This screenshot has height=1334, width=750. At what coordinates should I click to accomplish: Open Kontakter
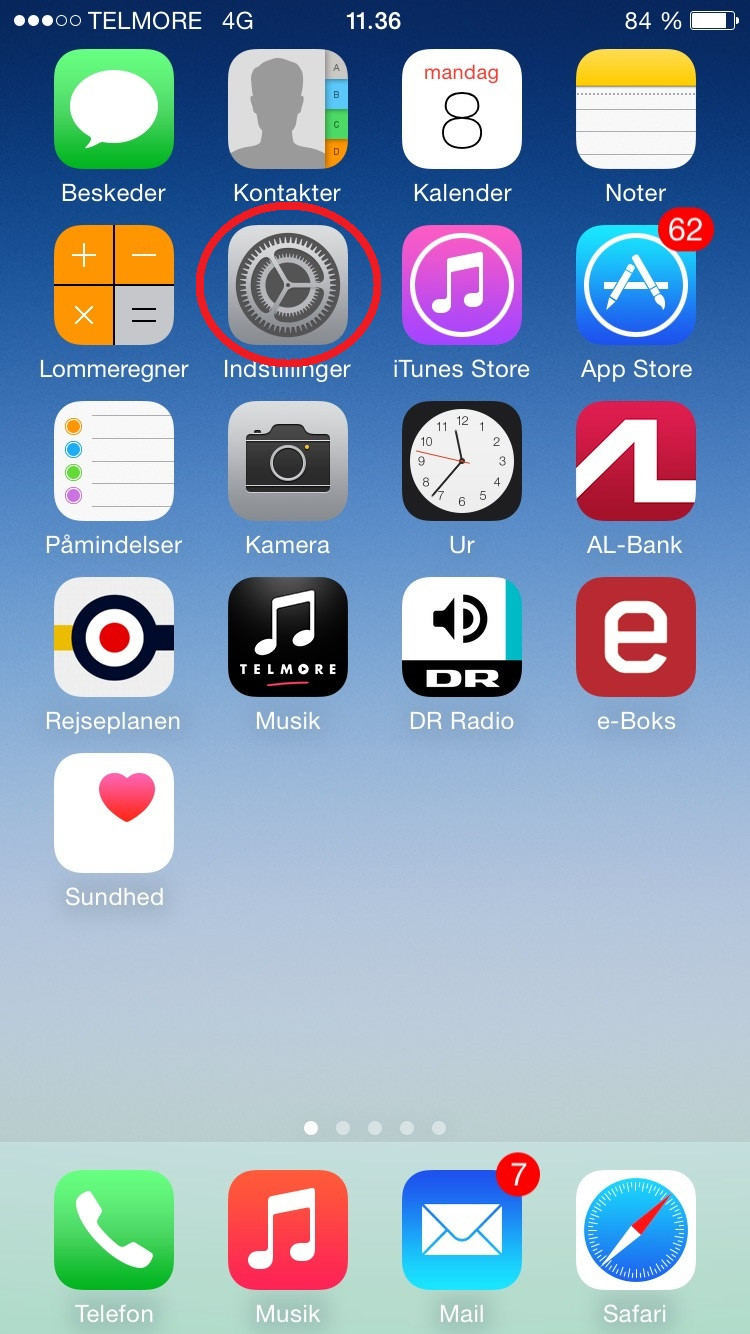(x=288, y=109)
